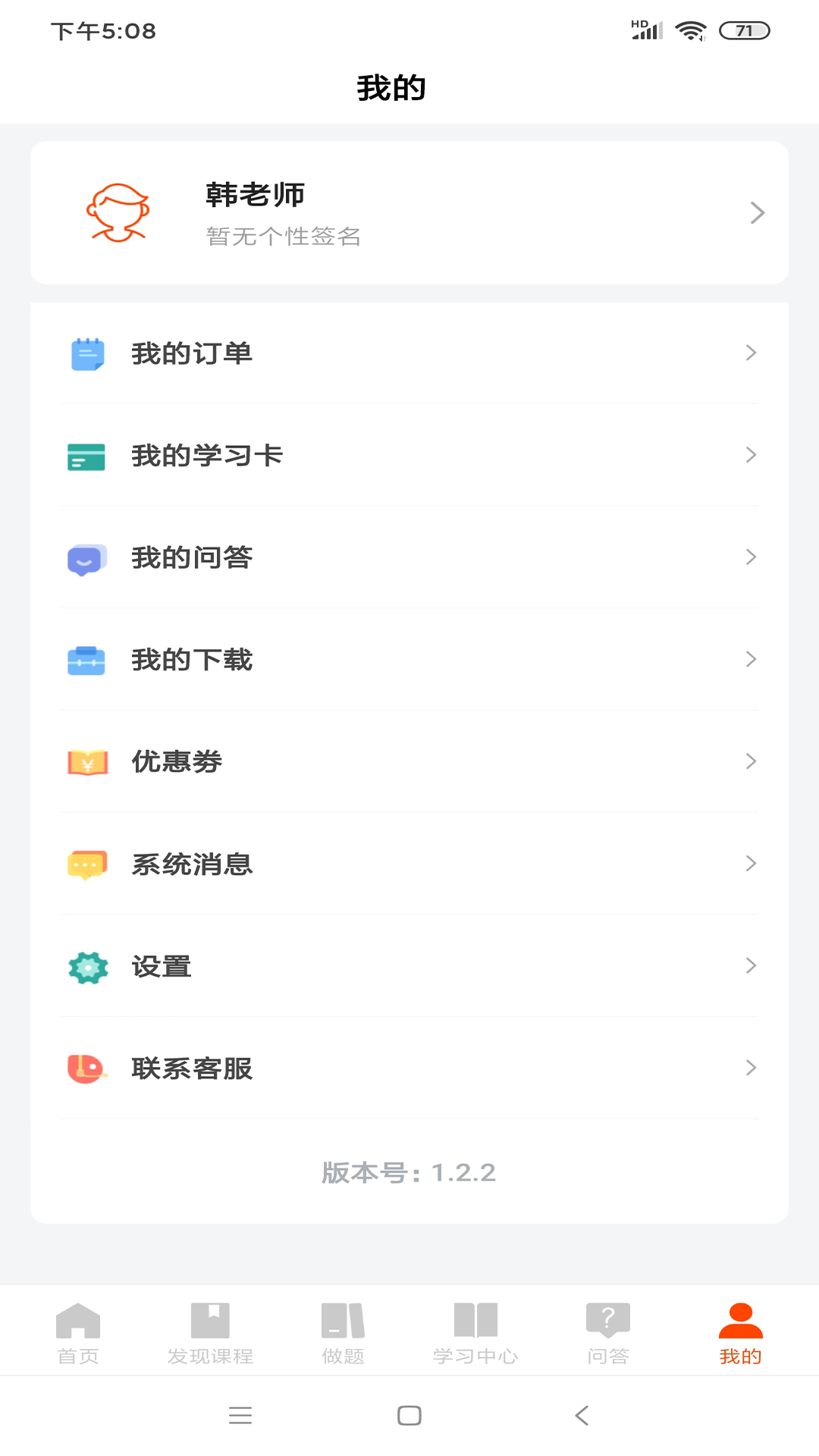819x1456 pixels.
Task: Open 设置 via the green gear icon
Action: click(86, 966)
